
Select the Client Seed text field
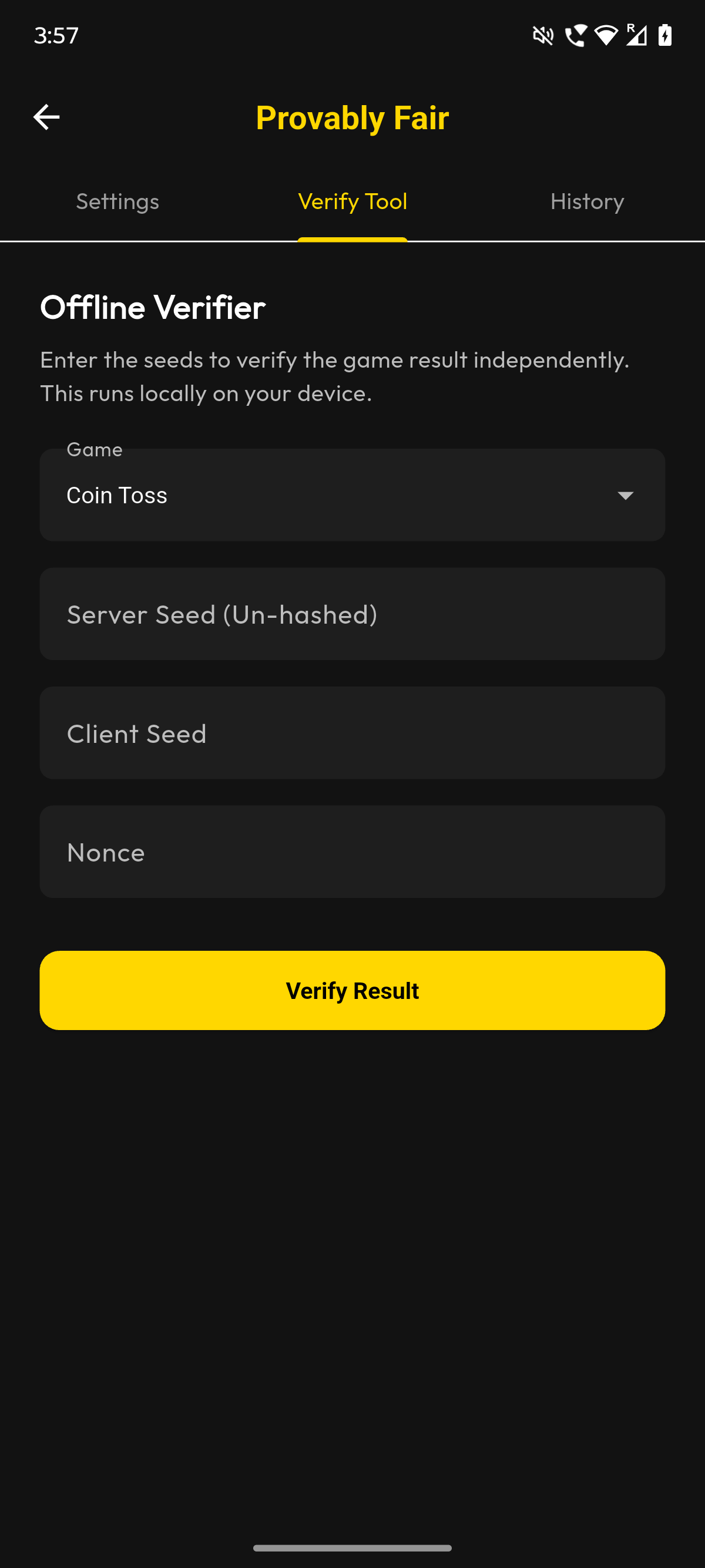pos(351,733)
